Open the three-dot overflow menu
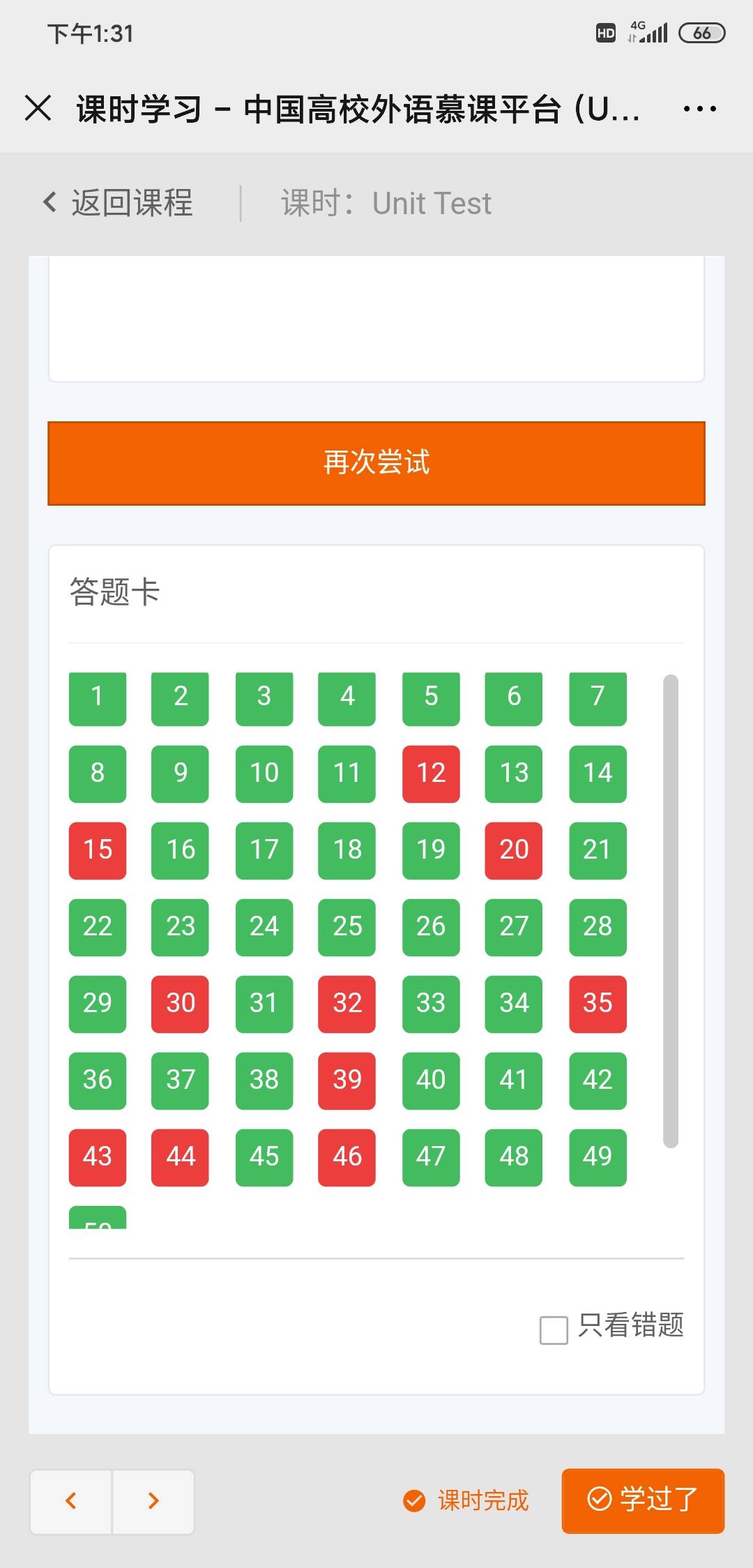753x1568 pixels. pos(699,109)
